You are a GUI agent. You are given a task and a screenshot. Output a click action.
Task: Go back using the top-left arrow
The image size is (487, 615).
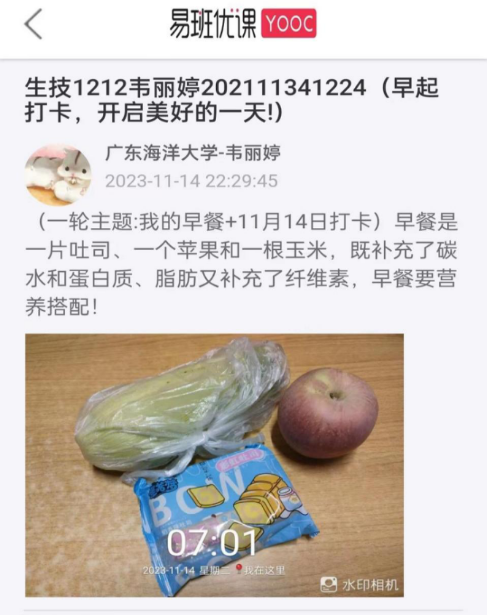tap(33, 24)
